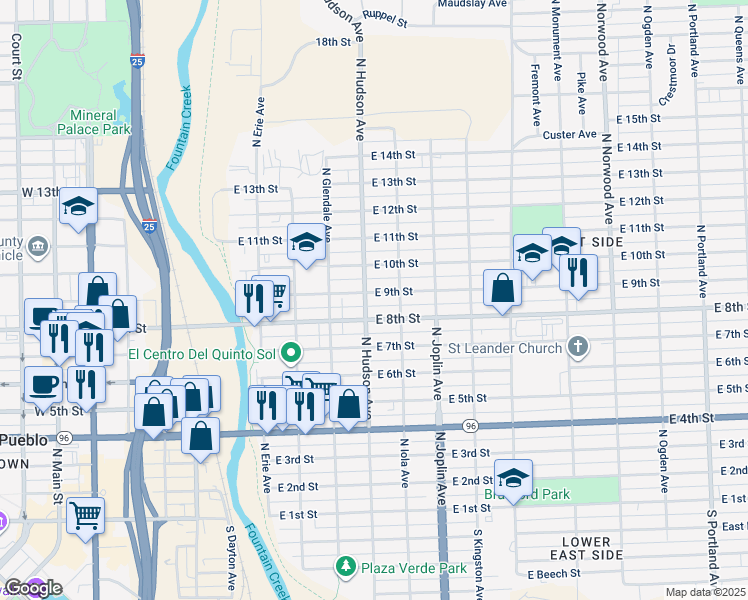Open the St Leander Church place icon

click(x=578, y=347)
